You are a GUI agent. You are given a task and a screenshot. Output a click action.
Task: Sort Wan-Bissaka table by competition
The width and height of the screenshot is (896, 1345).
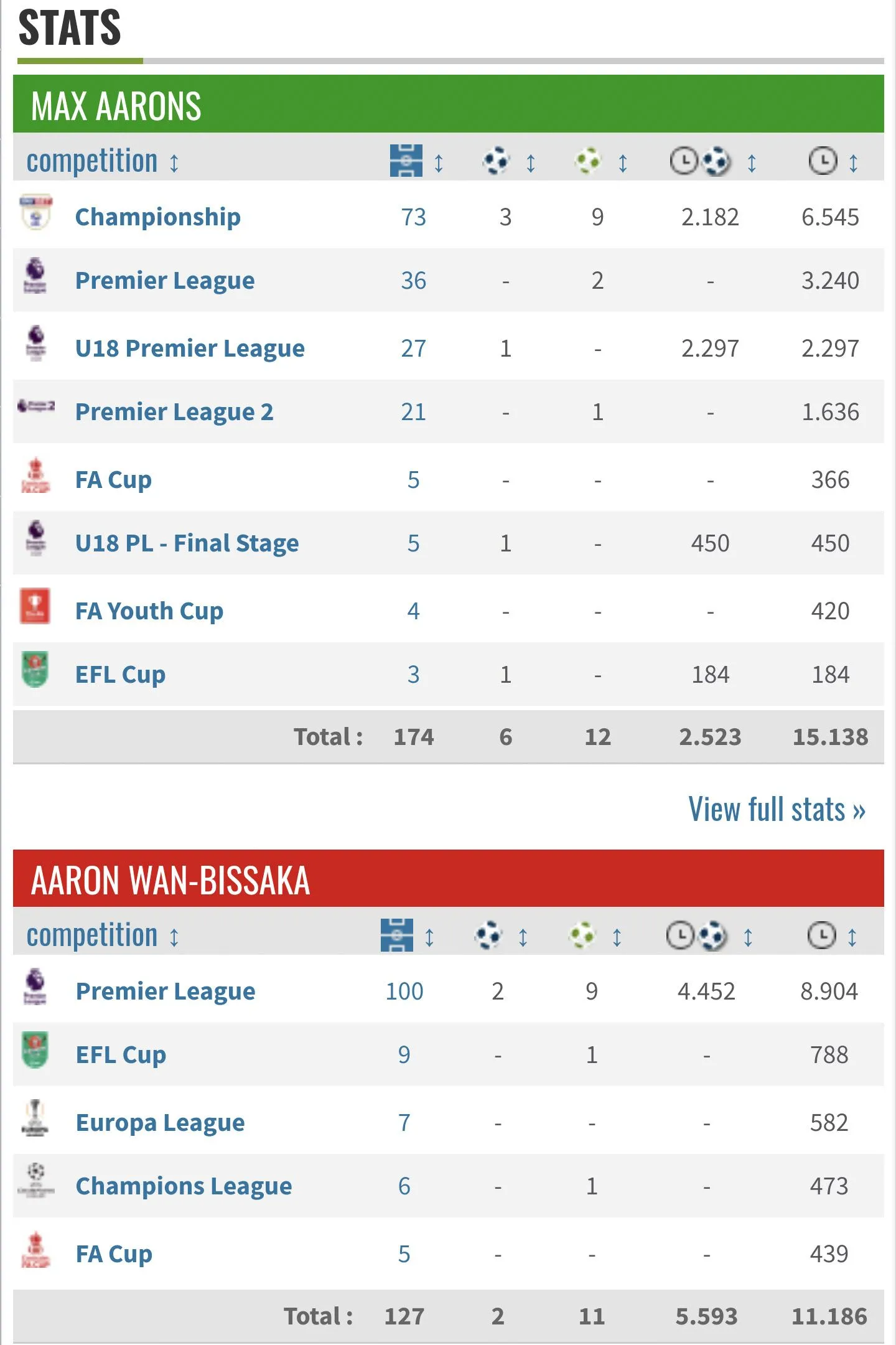coord(102,936)
